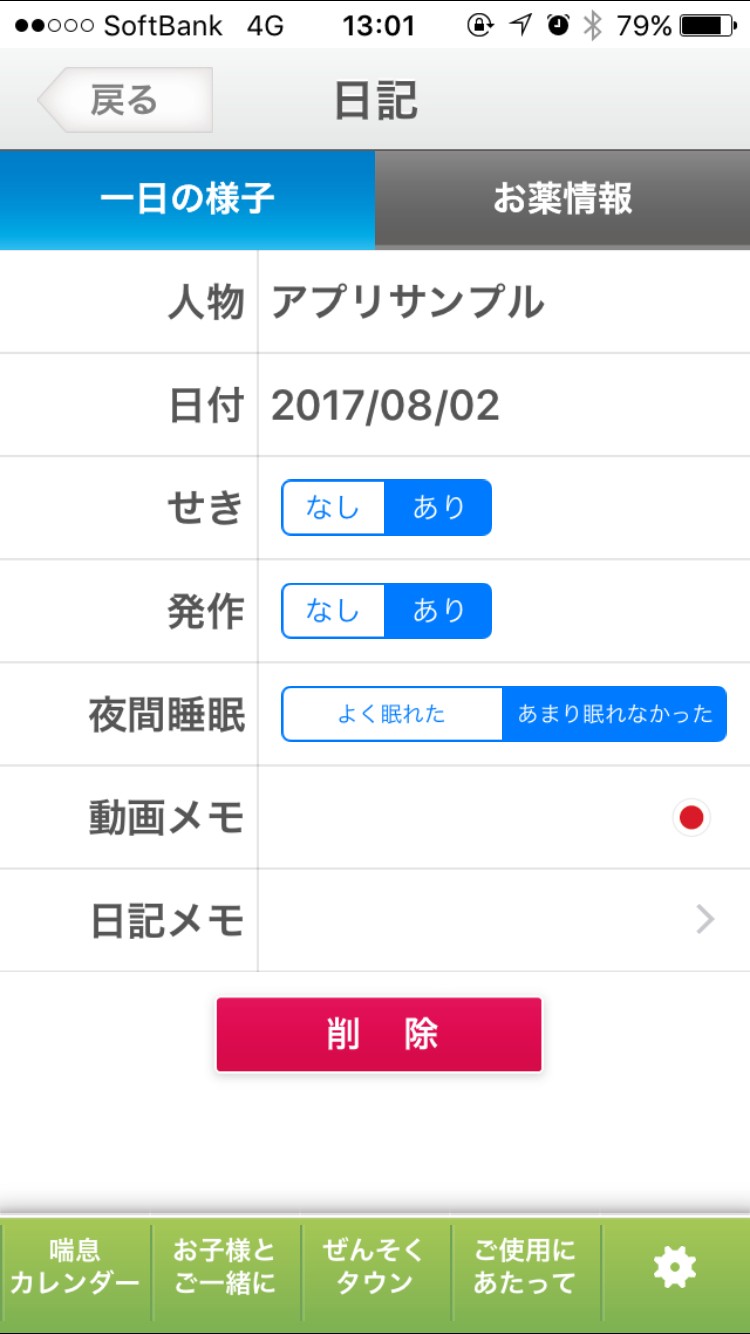Choose よく眠れた for 夜間睡眠
The width and height of the screenshot is (750, 1334).
[392, 714]
